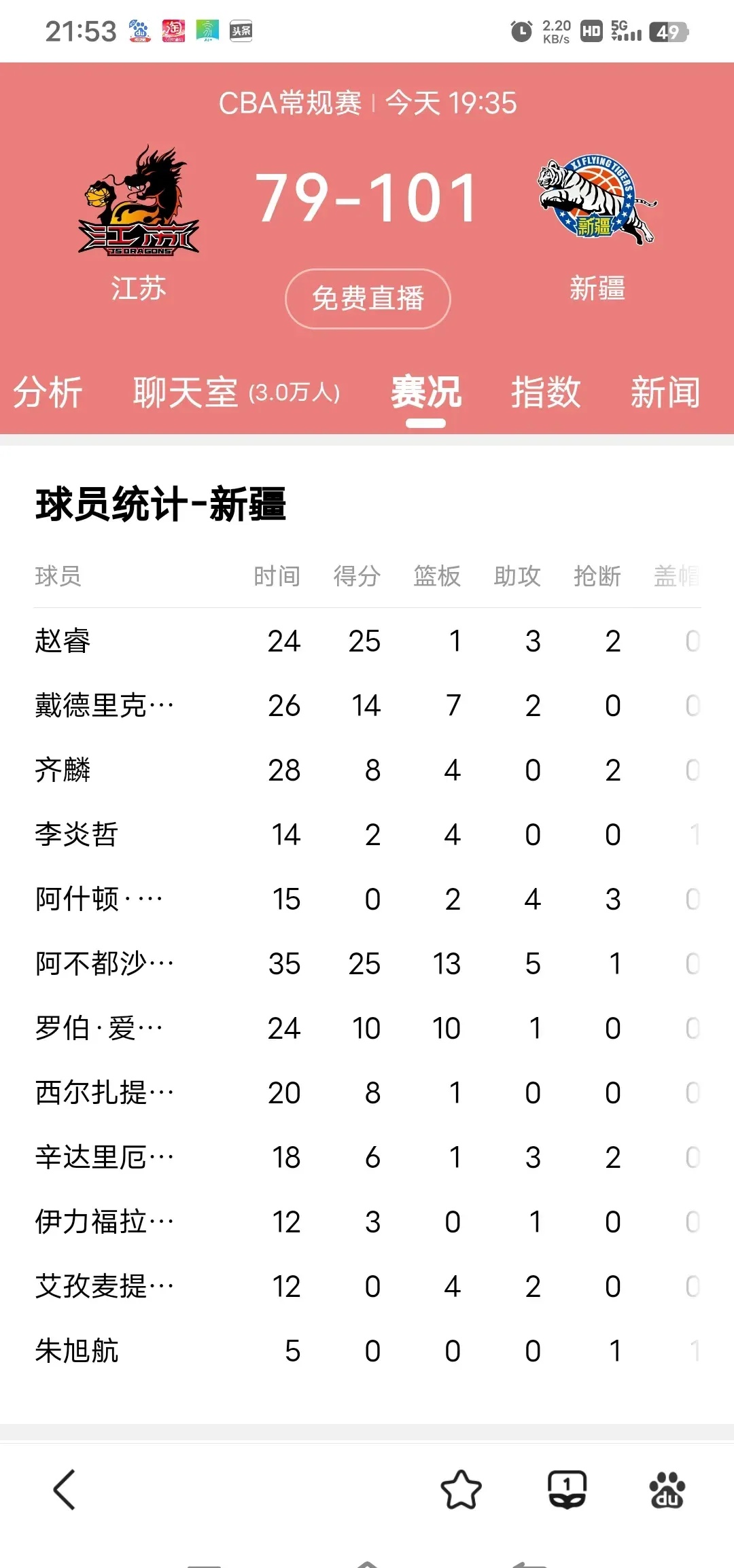The width and height of the screenshot is (734, 1568).
Task: Switch to the 新闻 tab
Action: click(666, 393)
